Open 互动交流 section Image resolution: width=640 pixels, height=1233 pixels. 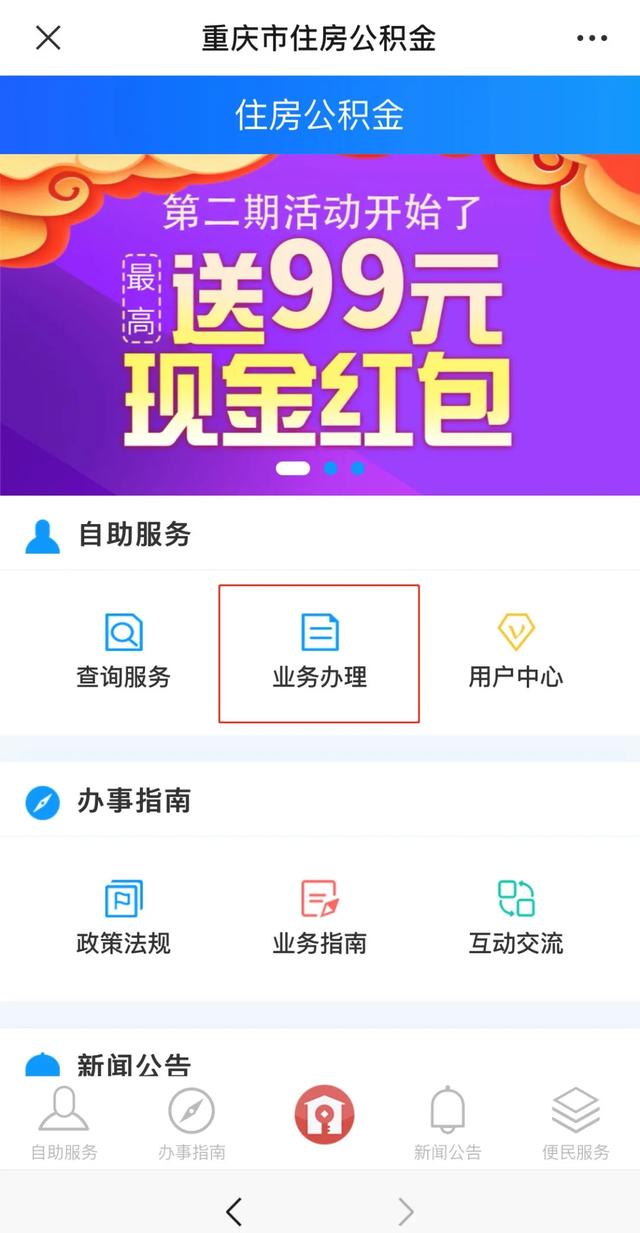pyautogui.click(x=516, y=917)
